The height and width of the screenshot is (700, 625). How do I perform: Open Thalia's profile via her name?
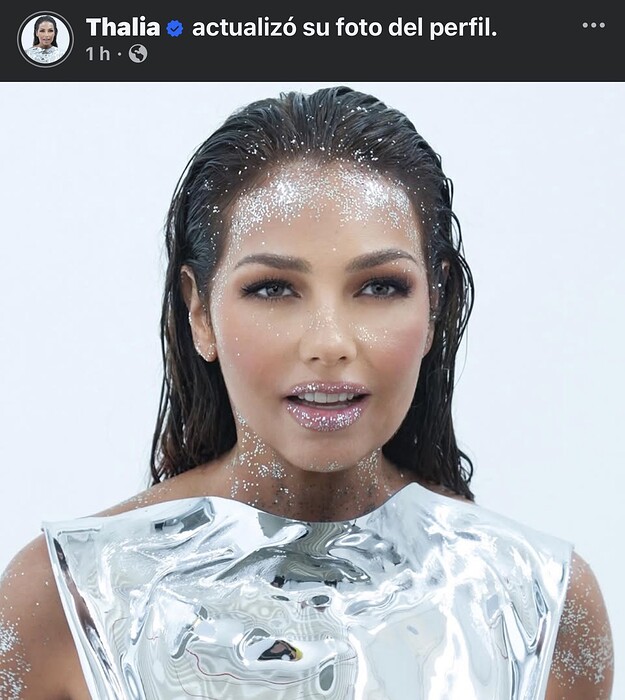click(122, 28)
